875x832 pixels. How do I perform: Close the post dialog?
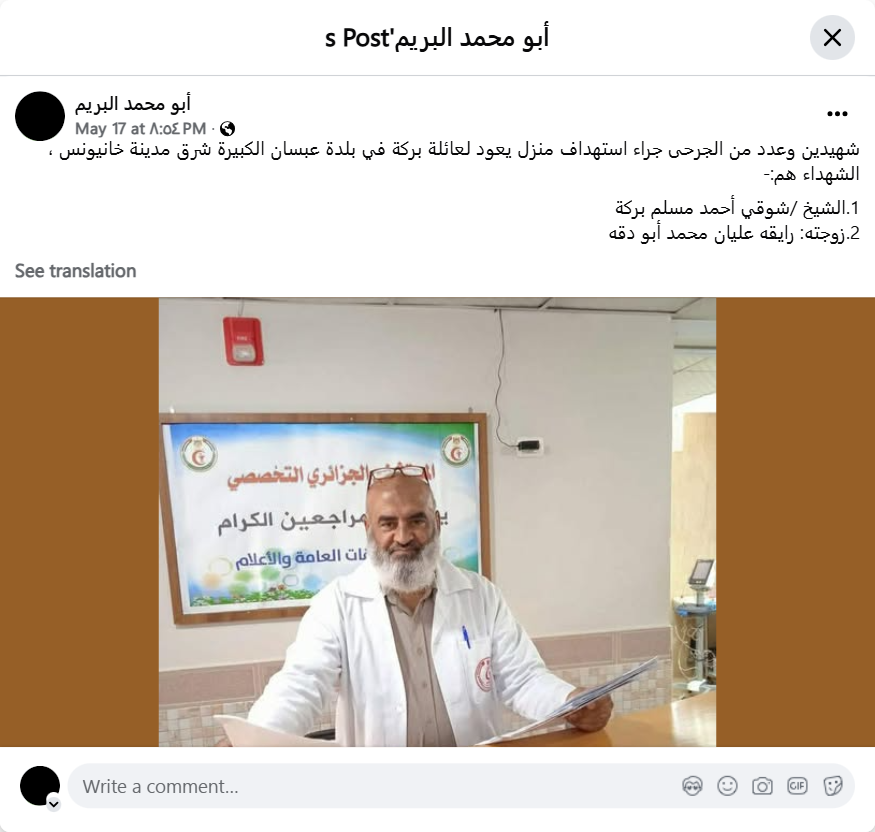pos(831,38)
